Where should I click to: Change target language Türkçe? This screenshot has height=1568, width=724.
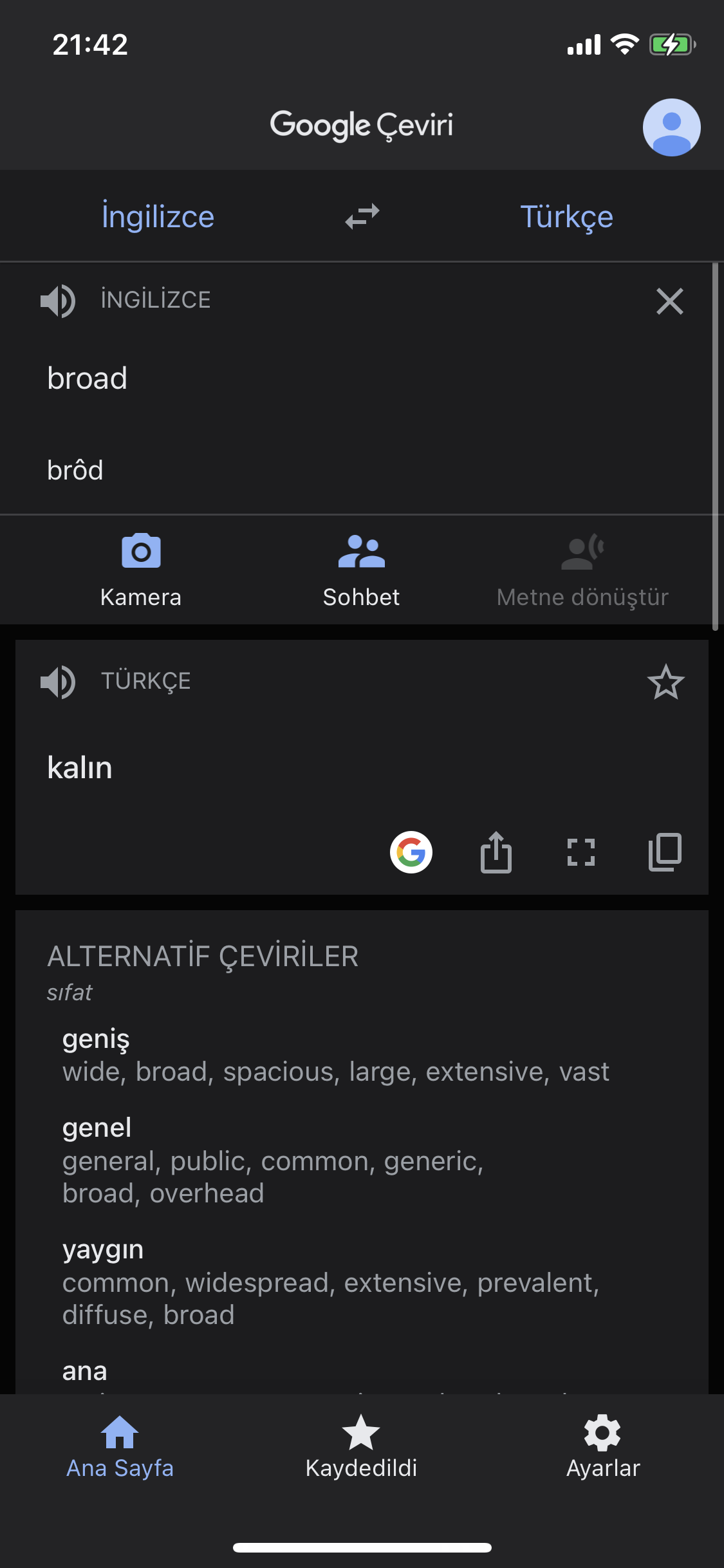pos(566,217)
